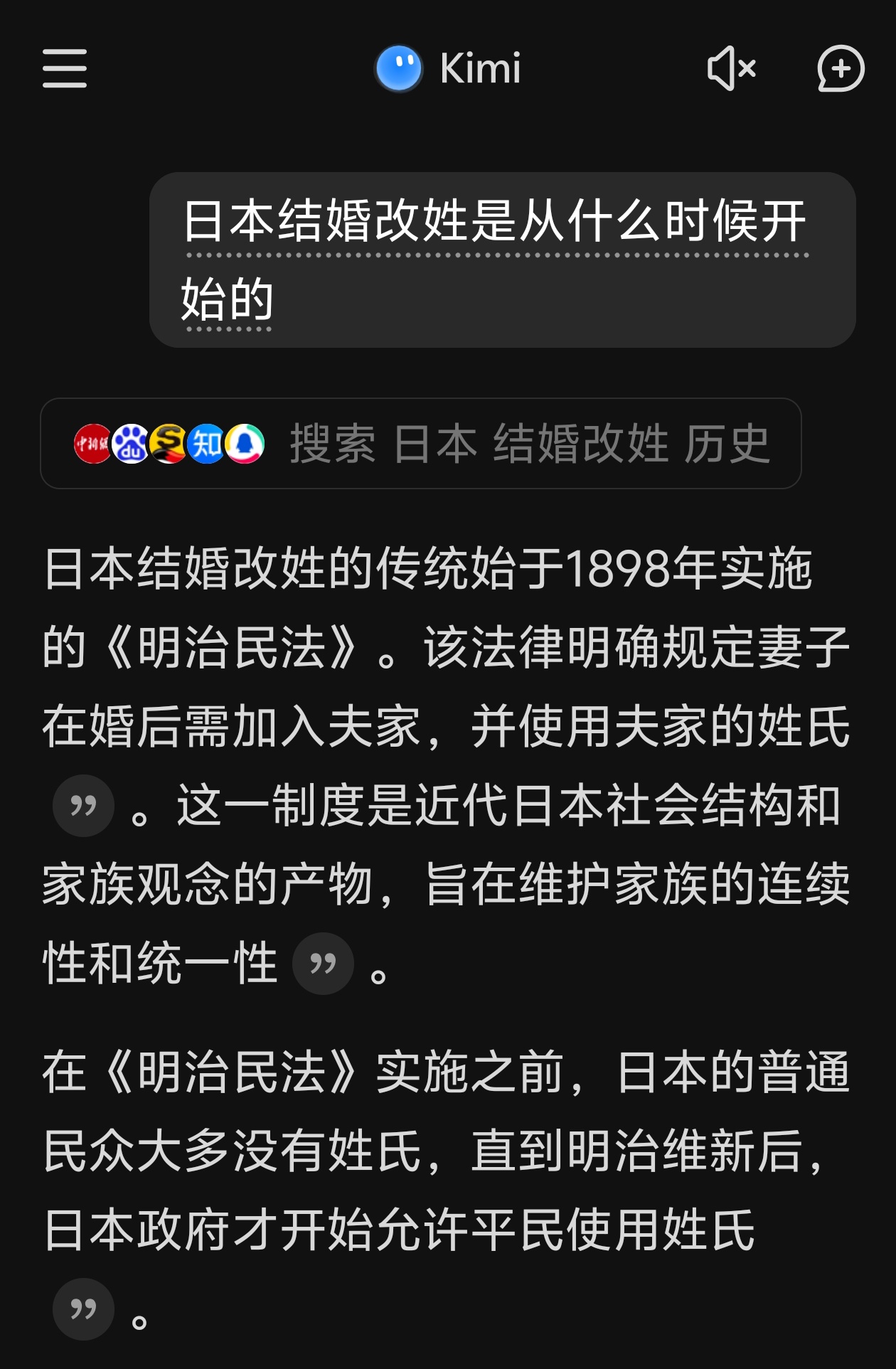Screen dimensions: 896x1369
Task: View citation after 连续性和统一性
Action: [x=324, y=964]
